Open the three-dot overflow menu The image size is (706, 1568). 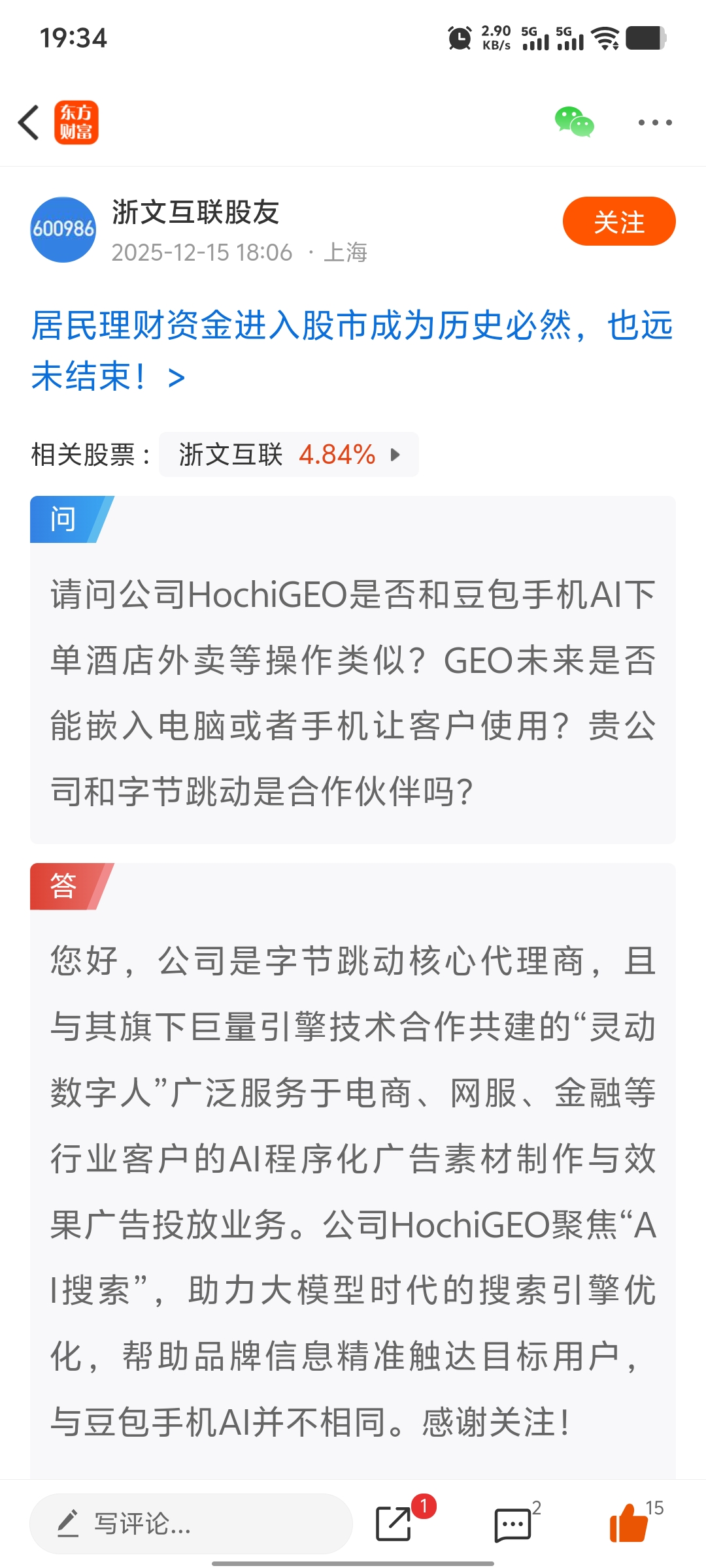(x=654, y=122)
